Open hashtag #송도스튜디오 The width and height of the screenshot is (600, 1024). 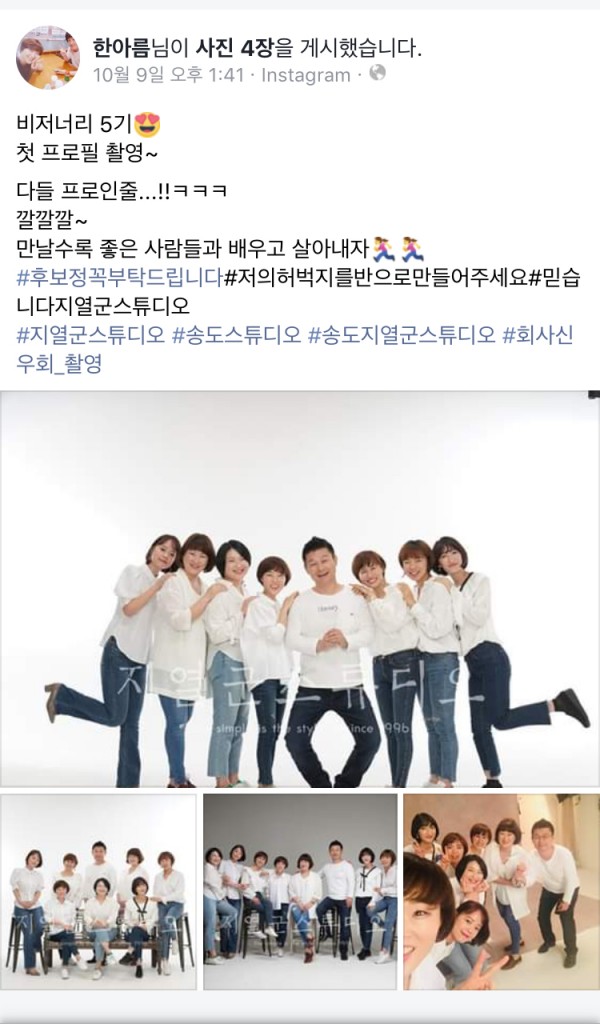click(x=234, y=335)
